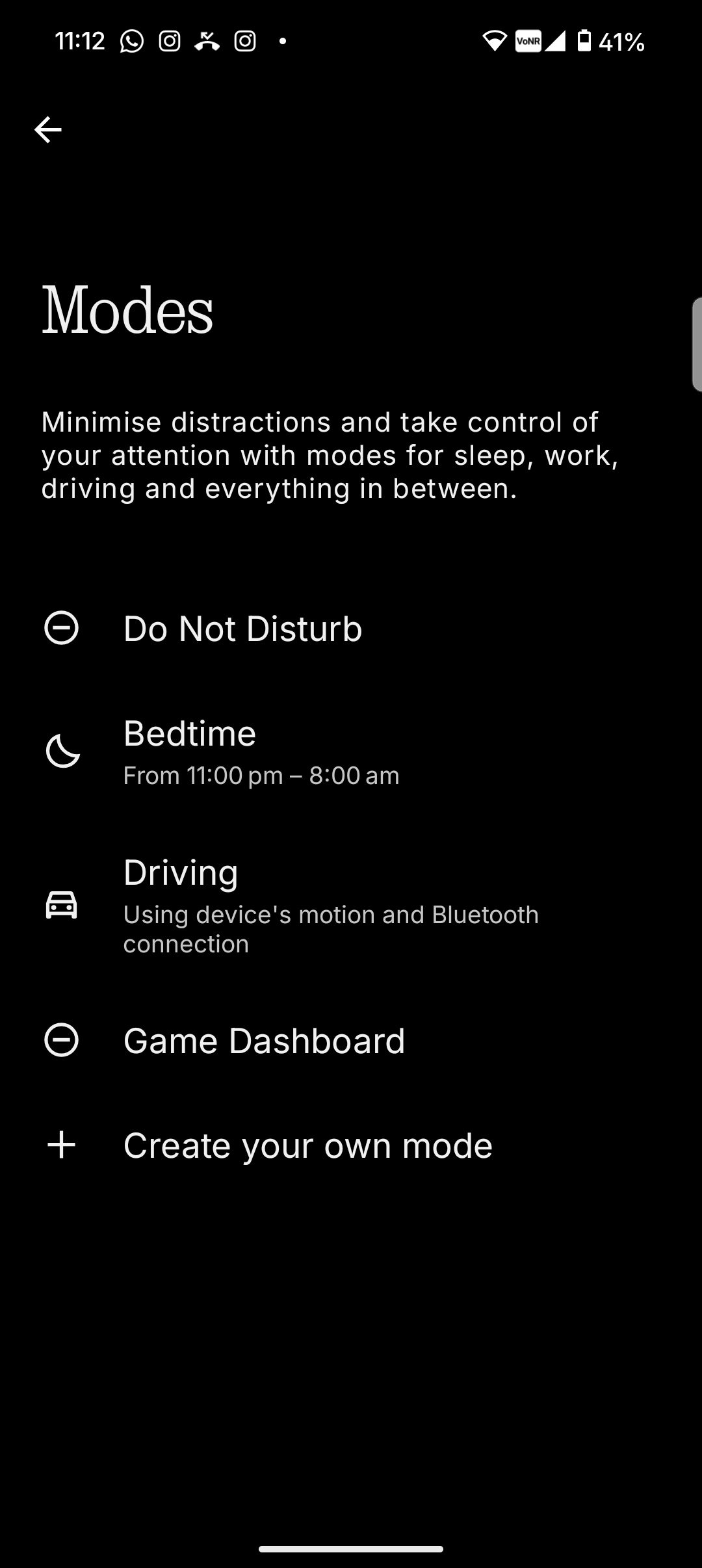Screen dimensions: 702x1568
Task: Open Do Not Disturb mode settings
Action: tap(242, 629)
